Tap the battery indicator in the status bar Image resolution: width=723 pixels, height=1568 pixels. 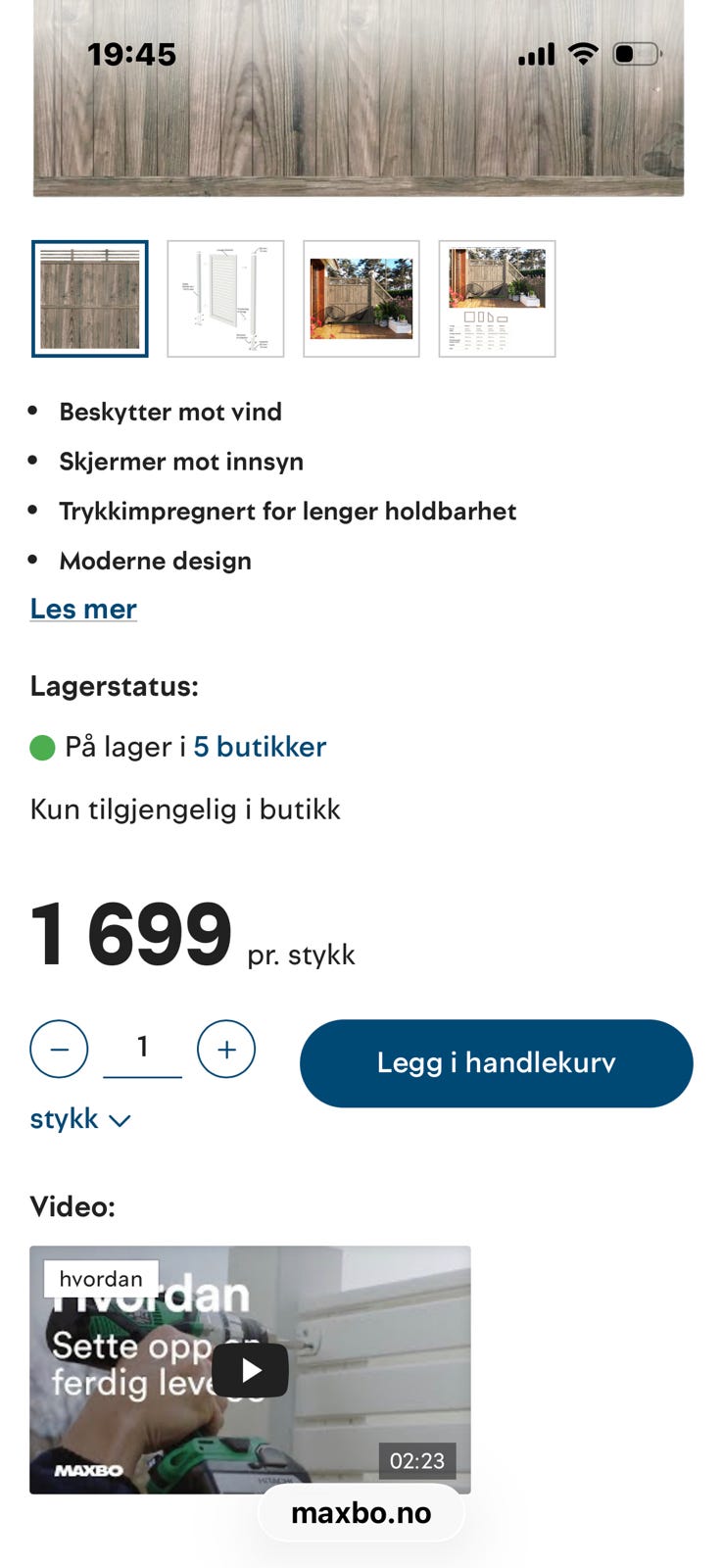tap(636, 54)
